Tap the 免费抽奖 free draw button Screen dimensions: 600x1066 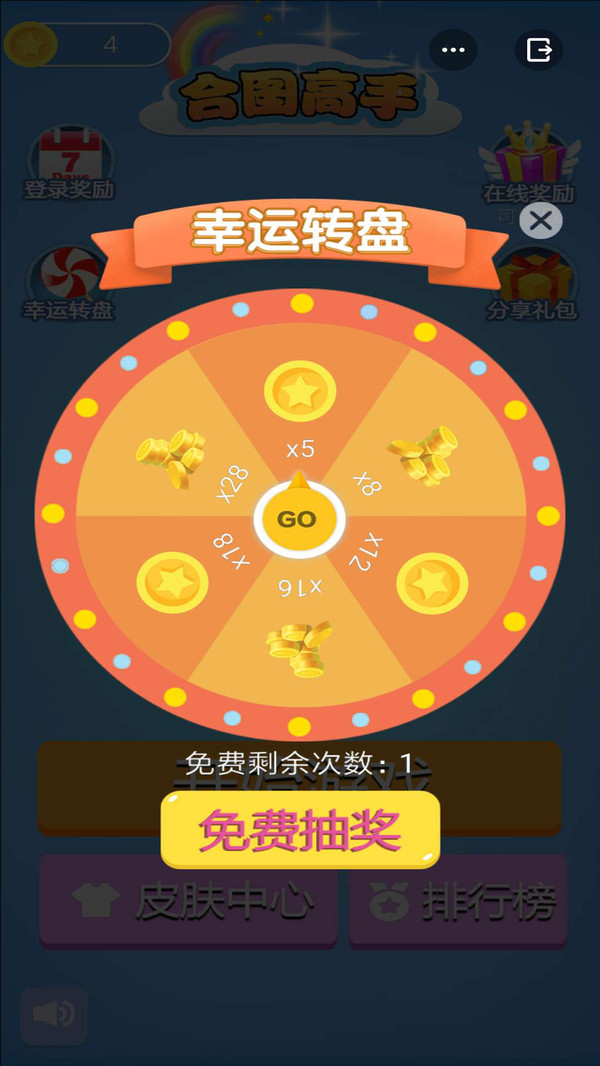coord(300,830)
